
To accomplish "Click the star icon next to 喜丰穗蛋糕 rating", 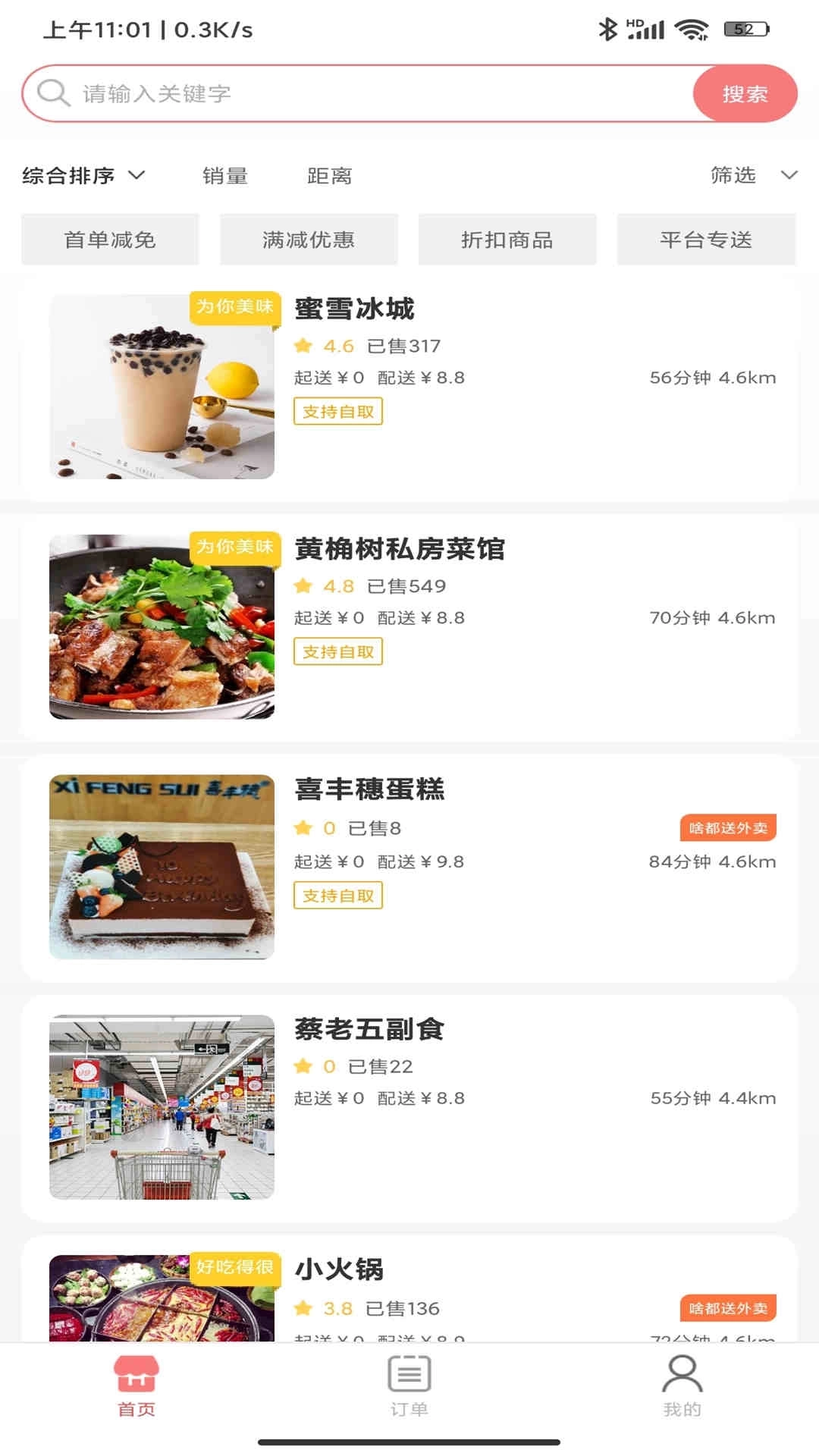I will (x=304, y=829).
